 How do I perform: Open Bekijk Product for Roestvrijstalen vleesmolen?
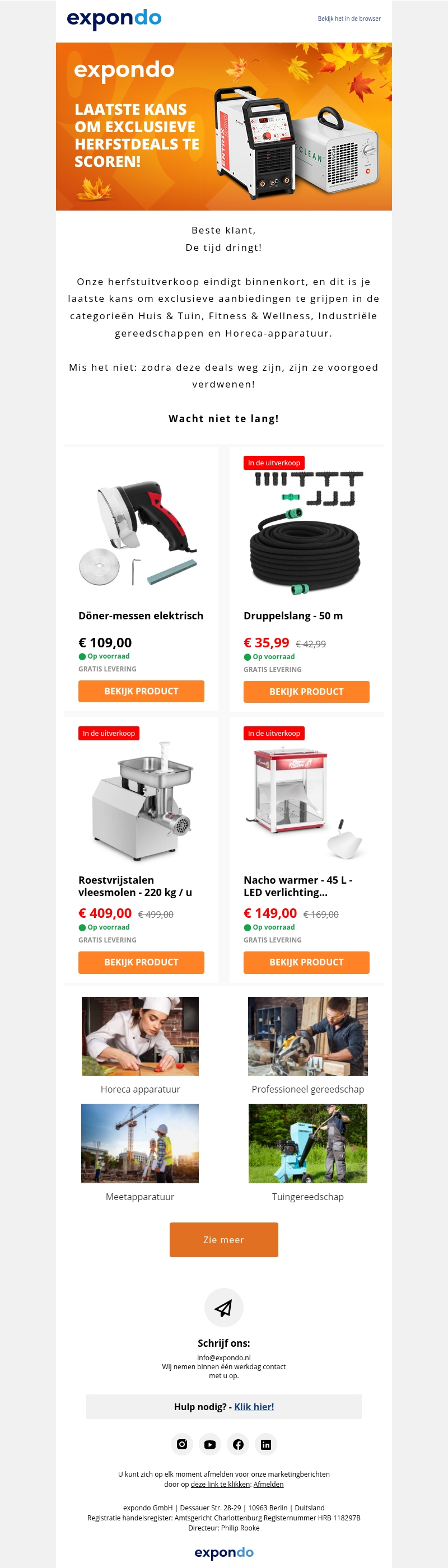141,962
